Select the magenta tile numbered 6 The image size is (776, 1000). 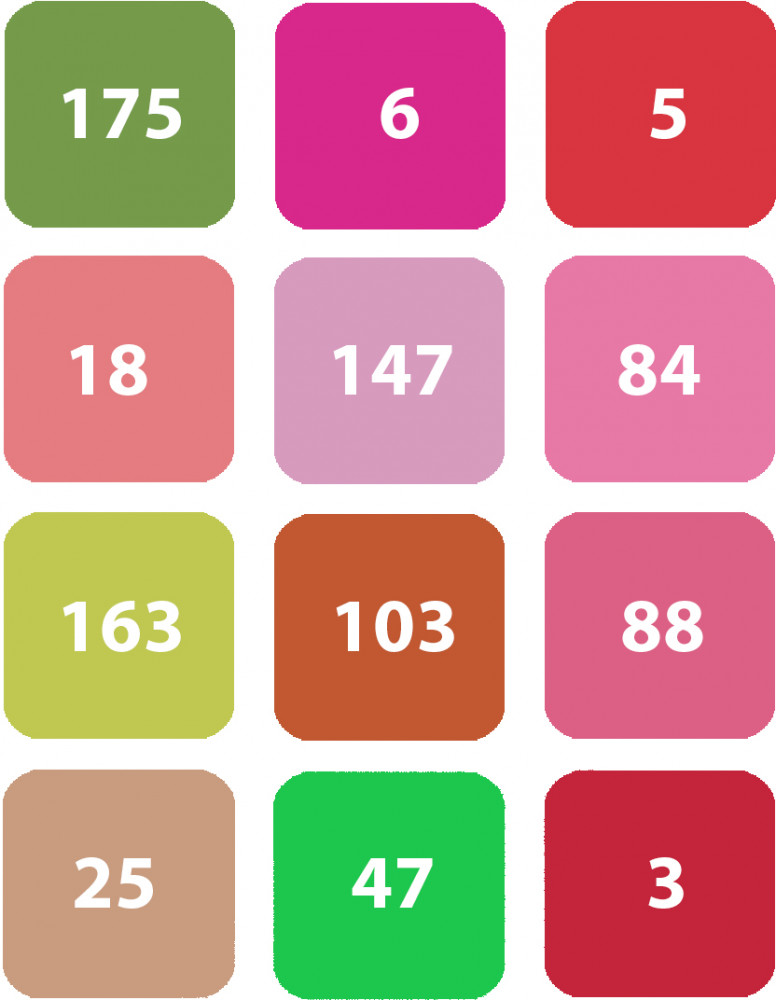click(x=389, y=114)
